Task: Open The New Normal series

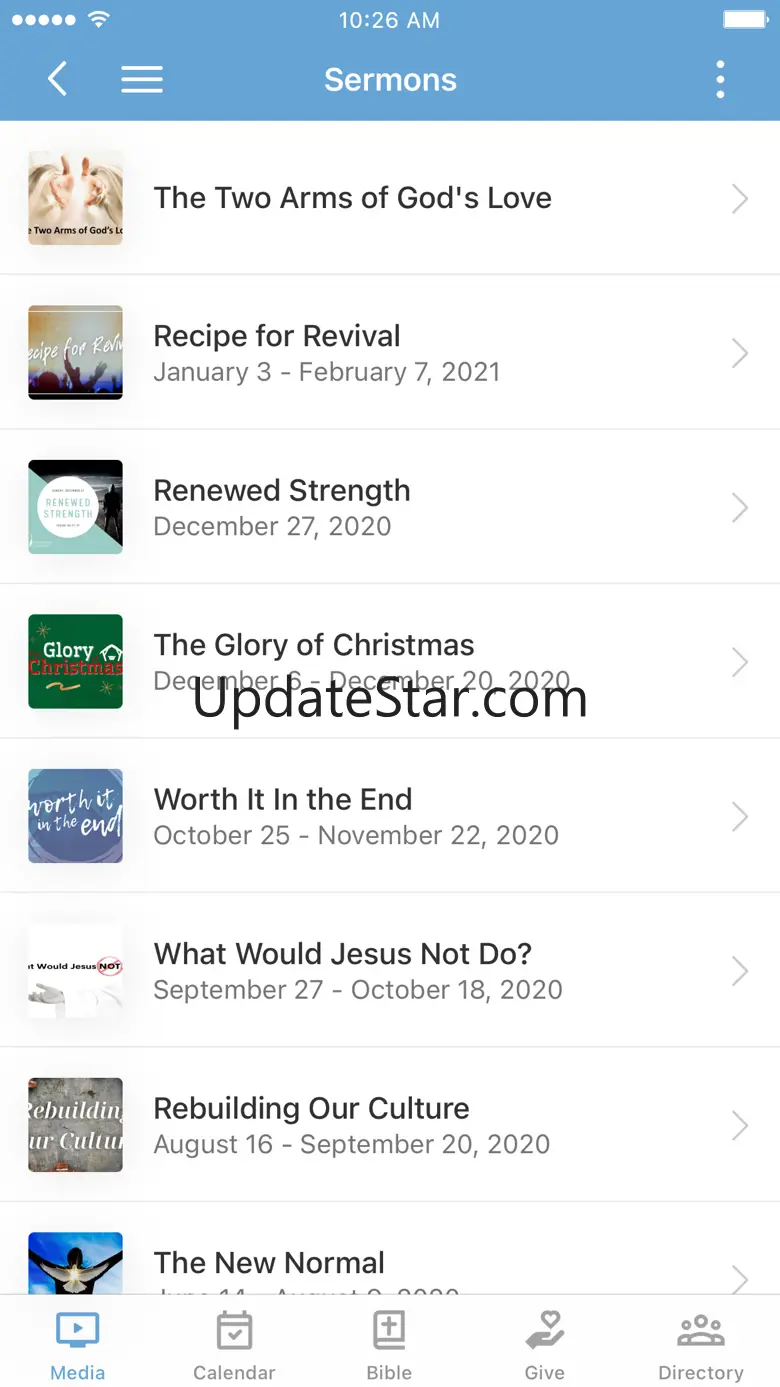Action: [x=390, y=1249]
